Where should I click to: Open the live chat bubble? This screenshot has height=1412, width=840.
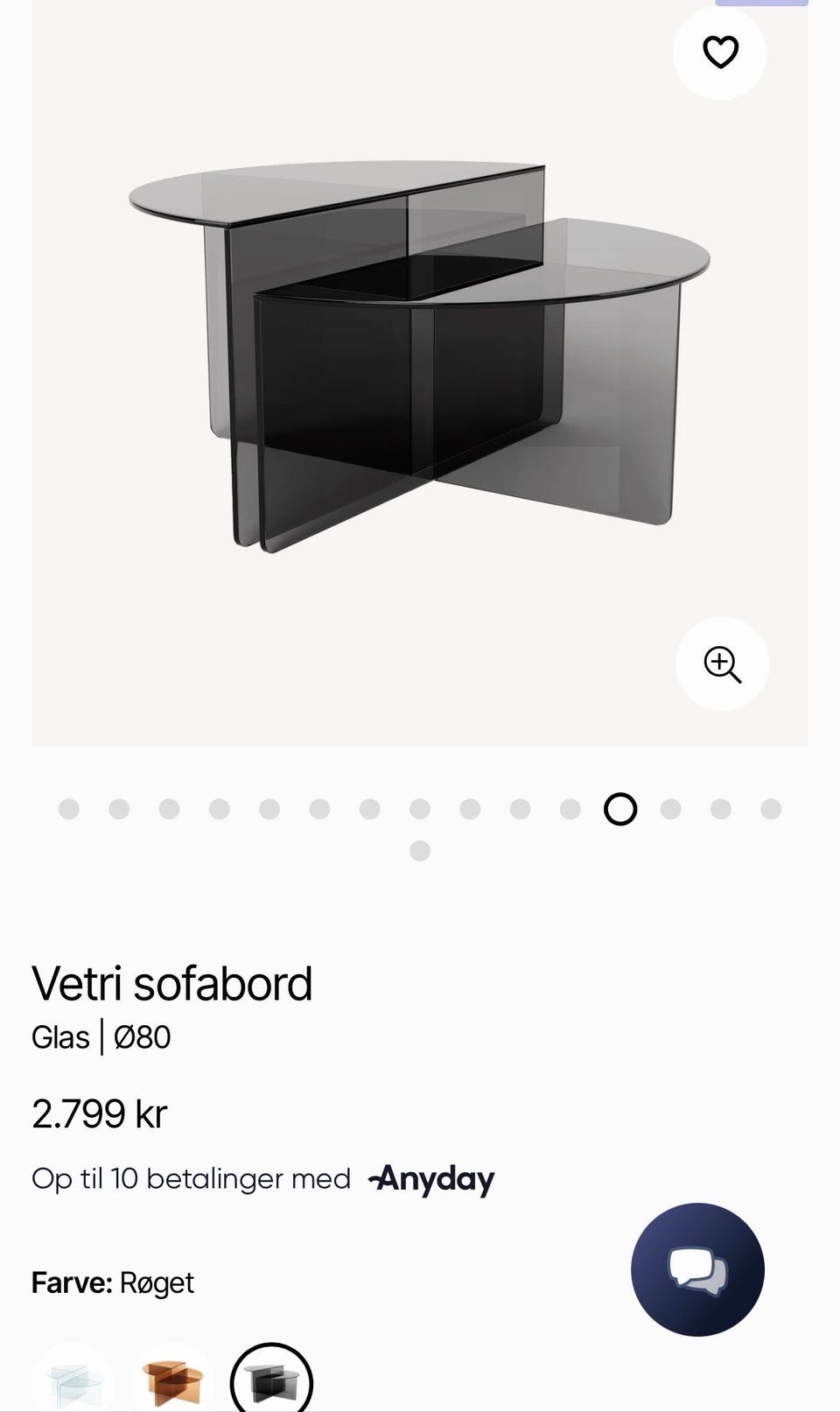point(697,1269)
